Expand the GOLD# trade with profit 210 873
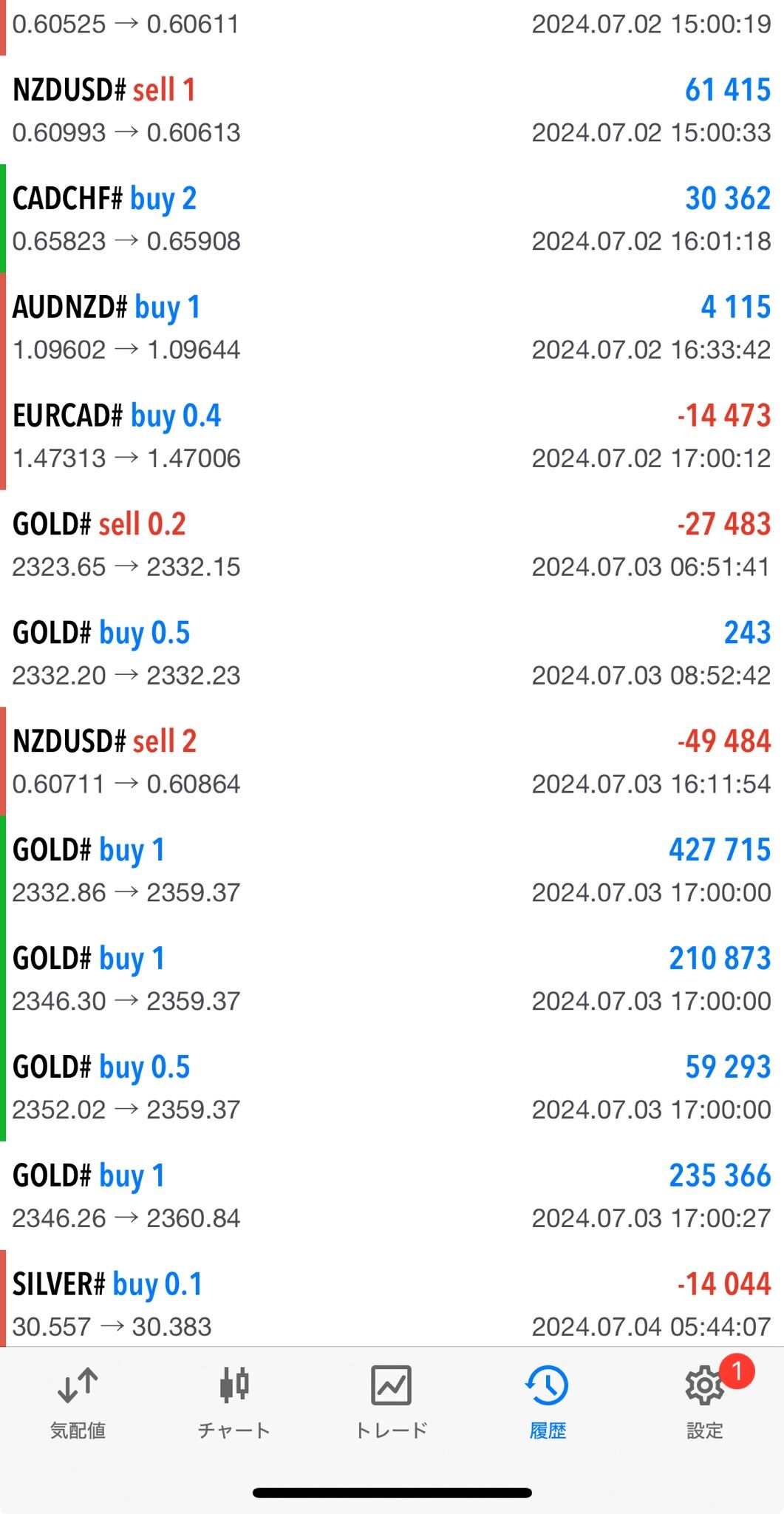Screen dimensions: 784x1514 coord(392,979)
